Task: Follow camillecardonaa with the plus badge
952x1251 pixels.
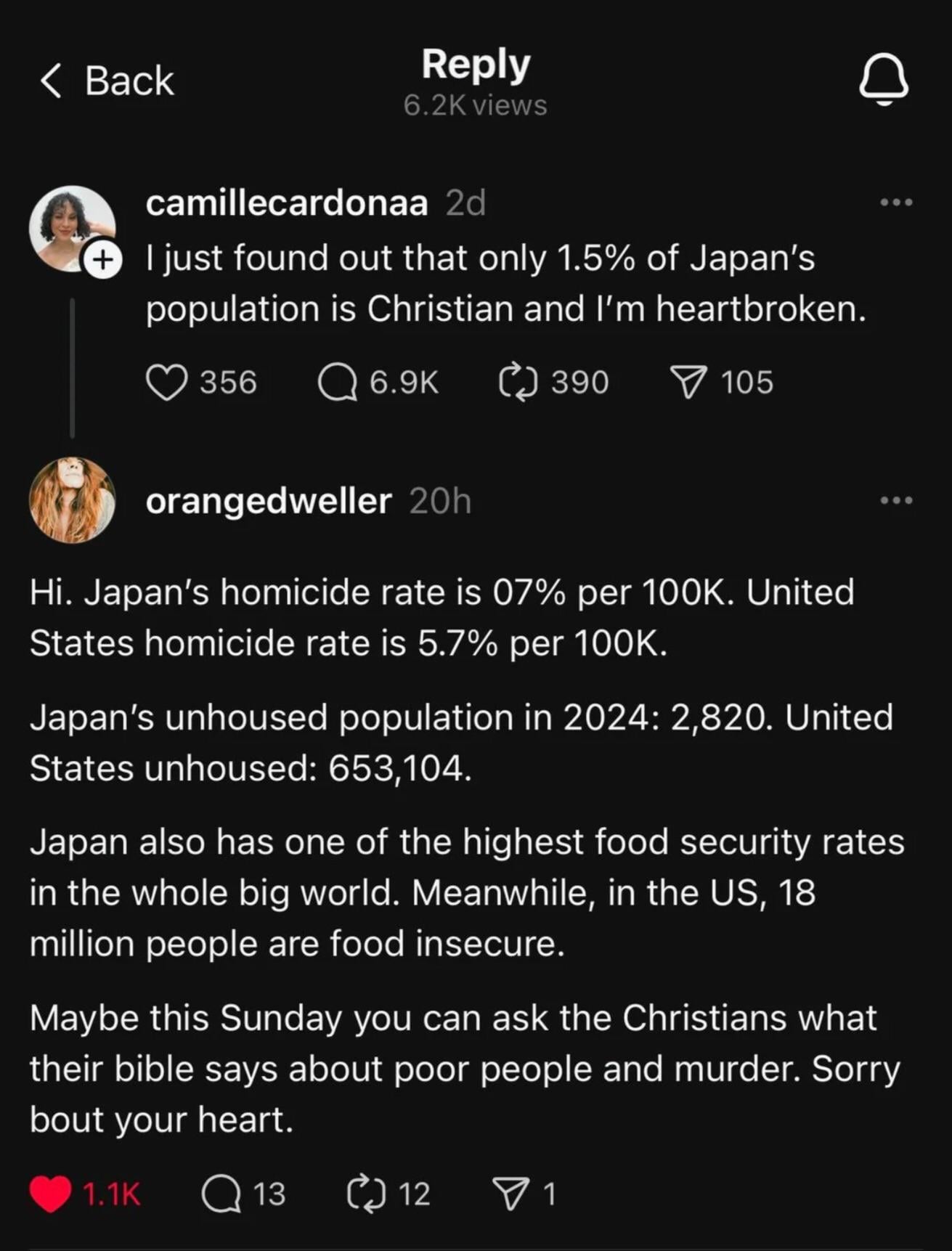Action: coord(104,261)
